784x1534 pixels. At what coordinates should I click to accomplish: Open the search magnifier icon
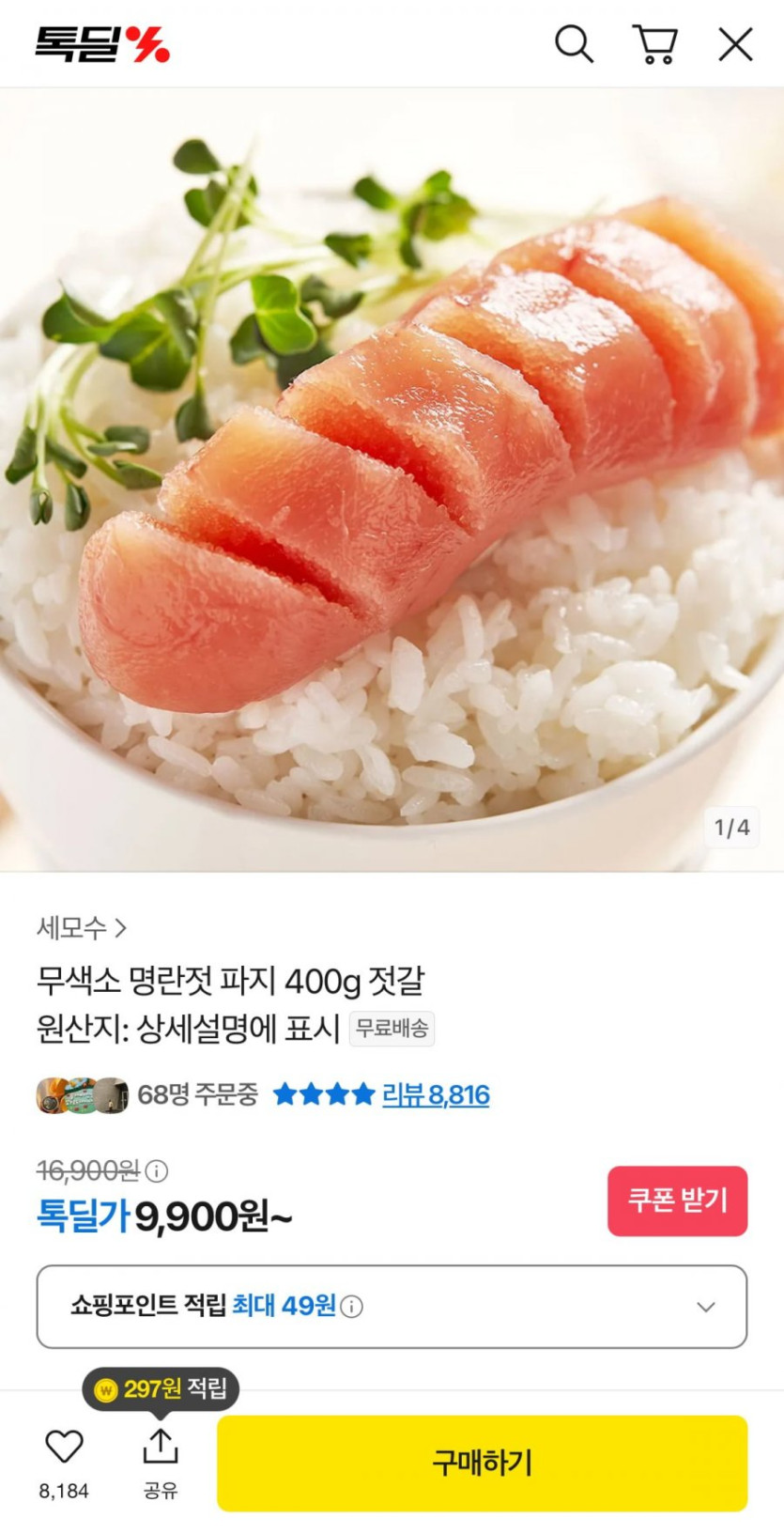pyautogui.click(x=574, y=44)
